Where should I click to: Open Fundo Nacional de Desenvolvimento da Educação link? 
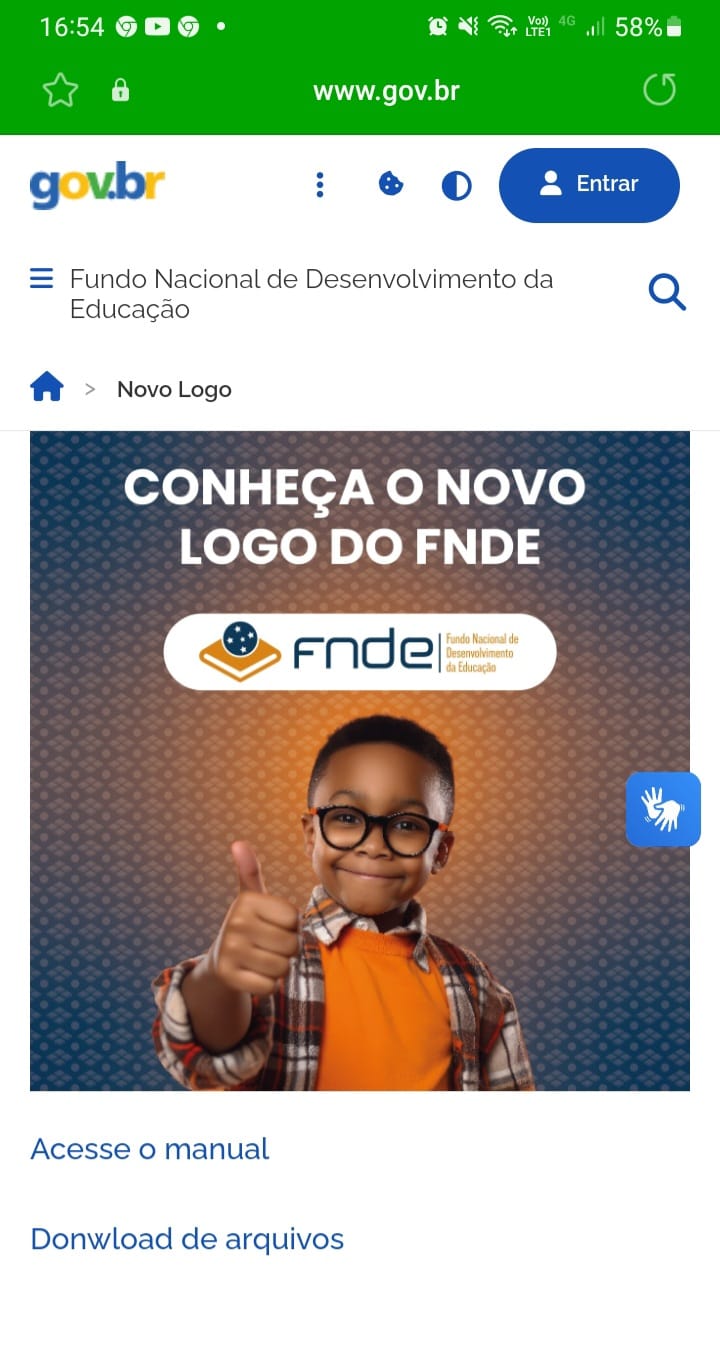(310, 293)
